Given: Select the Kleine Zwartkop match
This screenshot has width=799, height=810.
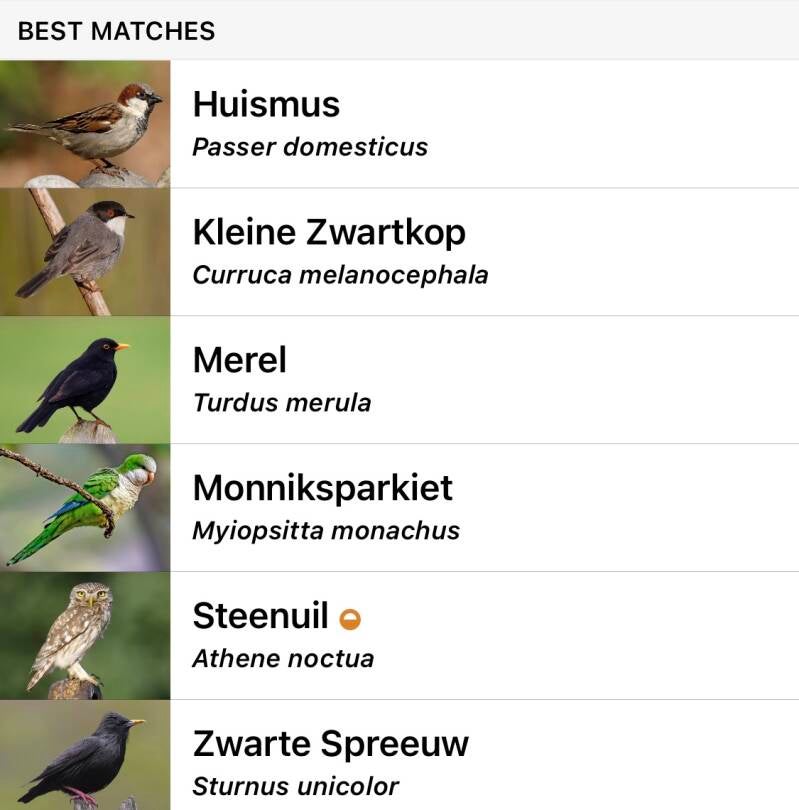Looking at the screenshot, I should tap(400, 252).
